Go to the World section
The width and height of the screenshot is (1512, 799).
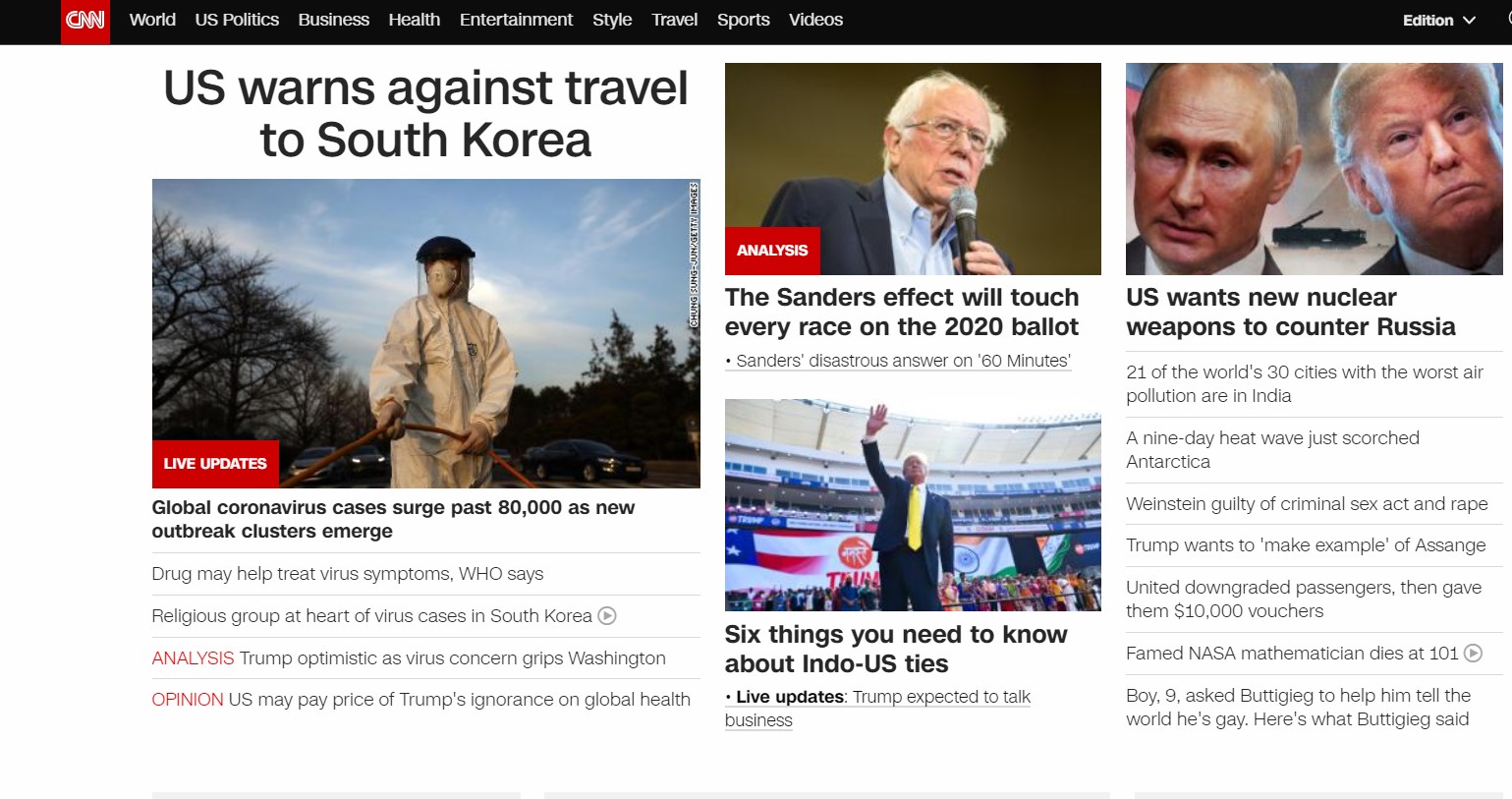coord(152,20)
